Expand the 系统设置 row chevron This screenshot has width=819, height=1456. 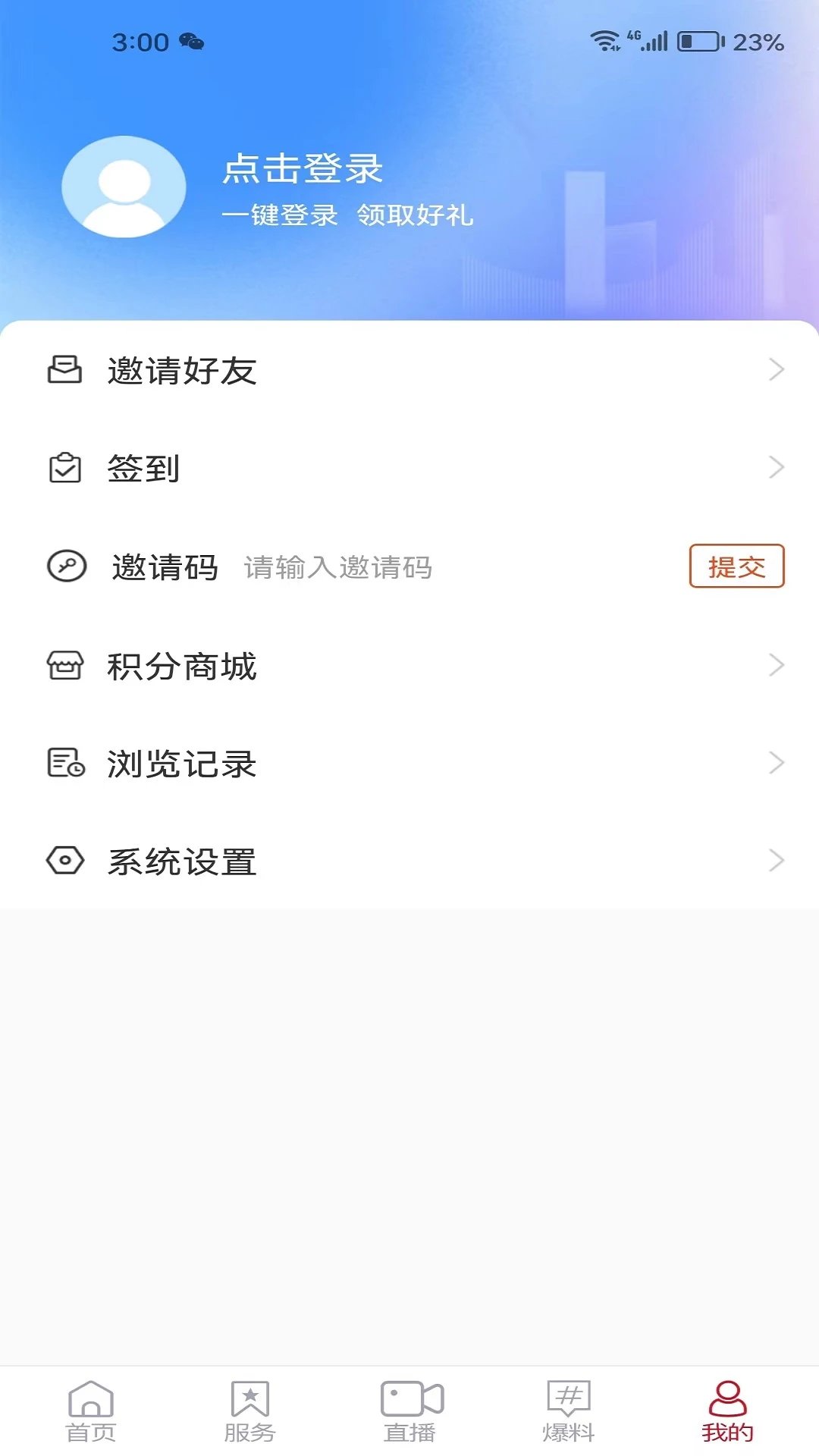[x=776, y=861]
